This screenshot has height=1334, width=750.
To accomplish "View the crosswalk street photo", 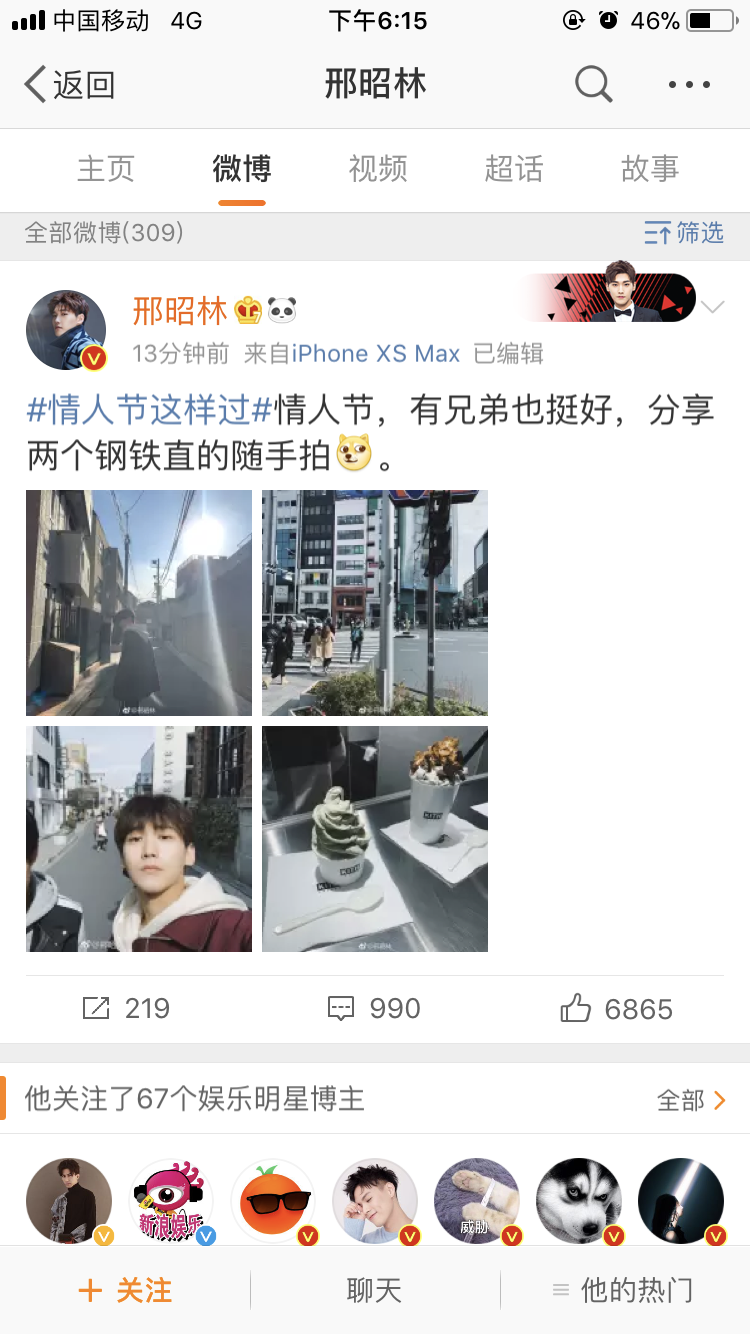I will coord(375,602).
